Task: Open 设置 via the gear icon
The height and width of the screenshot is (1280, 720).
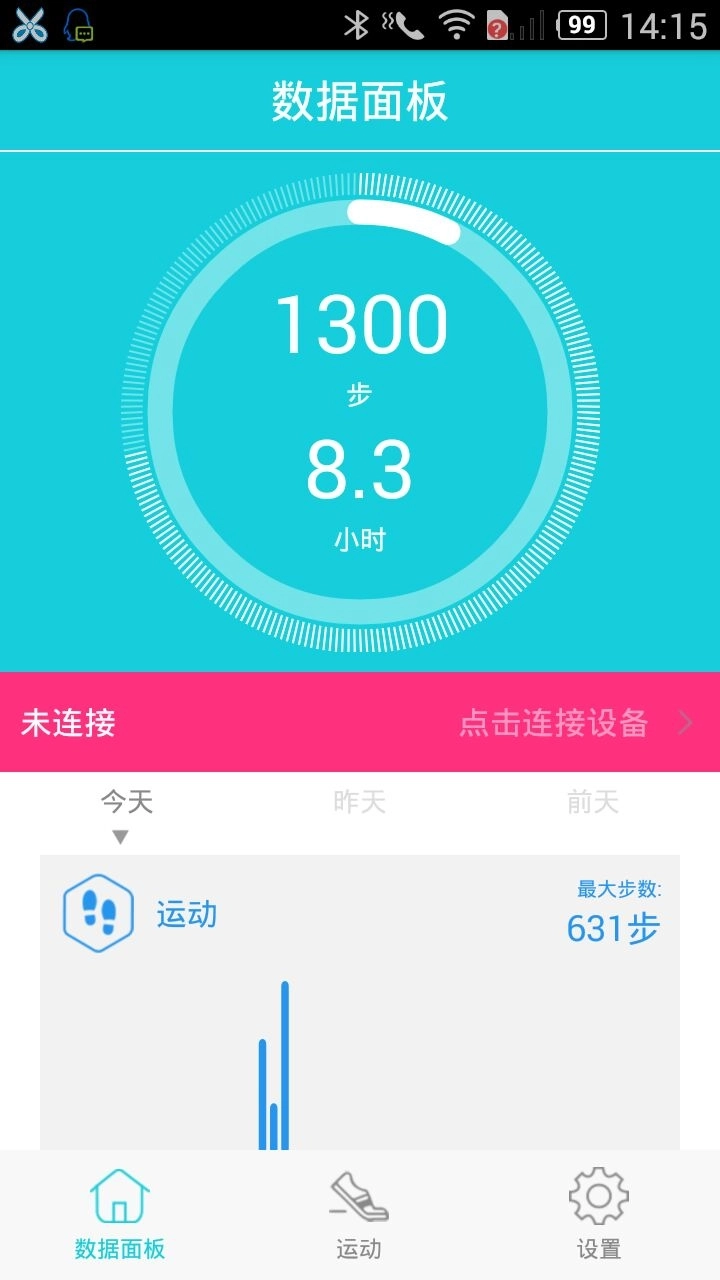Action: (597, 1195)
